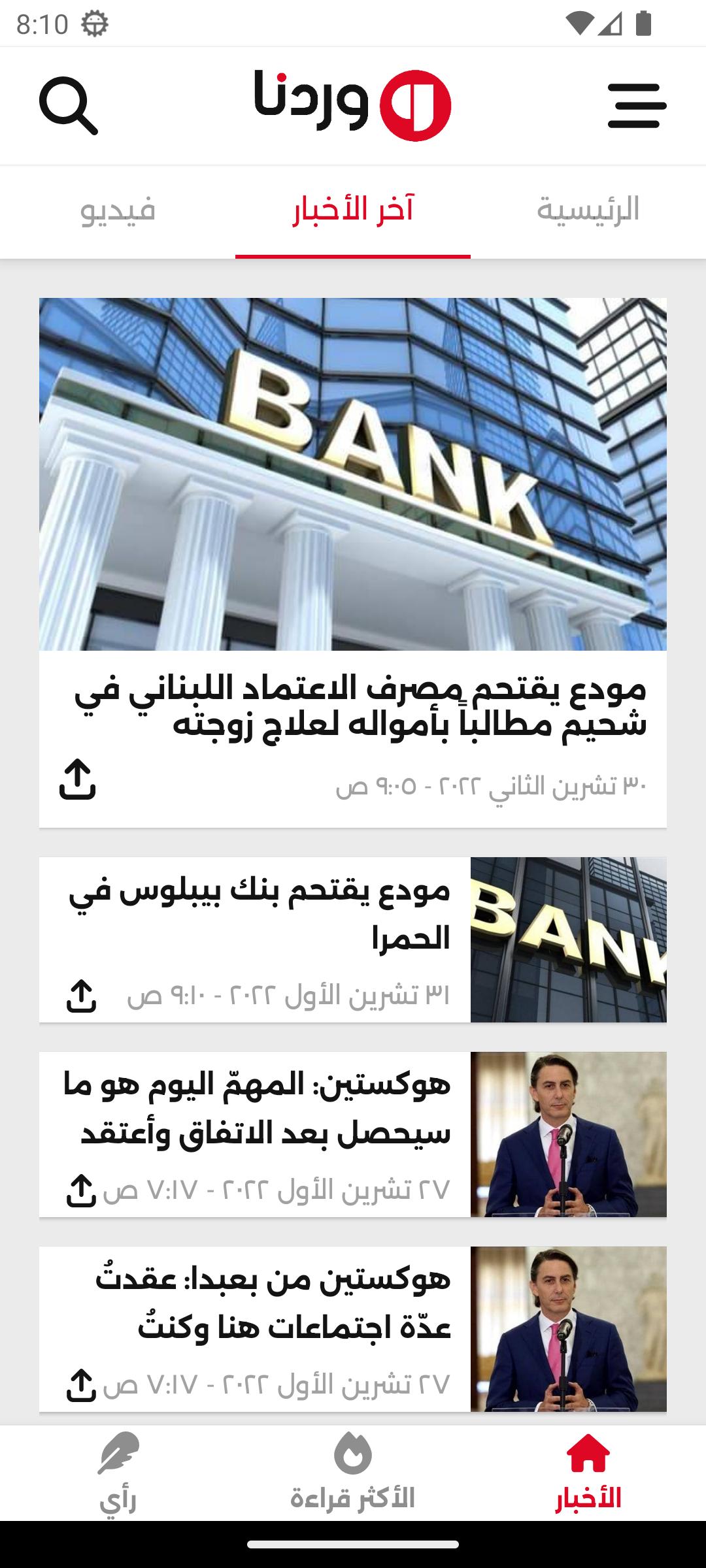Switch to the فيديو tab

tap(118, 210)
